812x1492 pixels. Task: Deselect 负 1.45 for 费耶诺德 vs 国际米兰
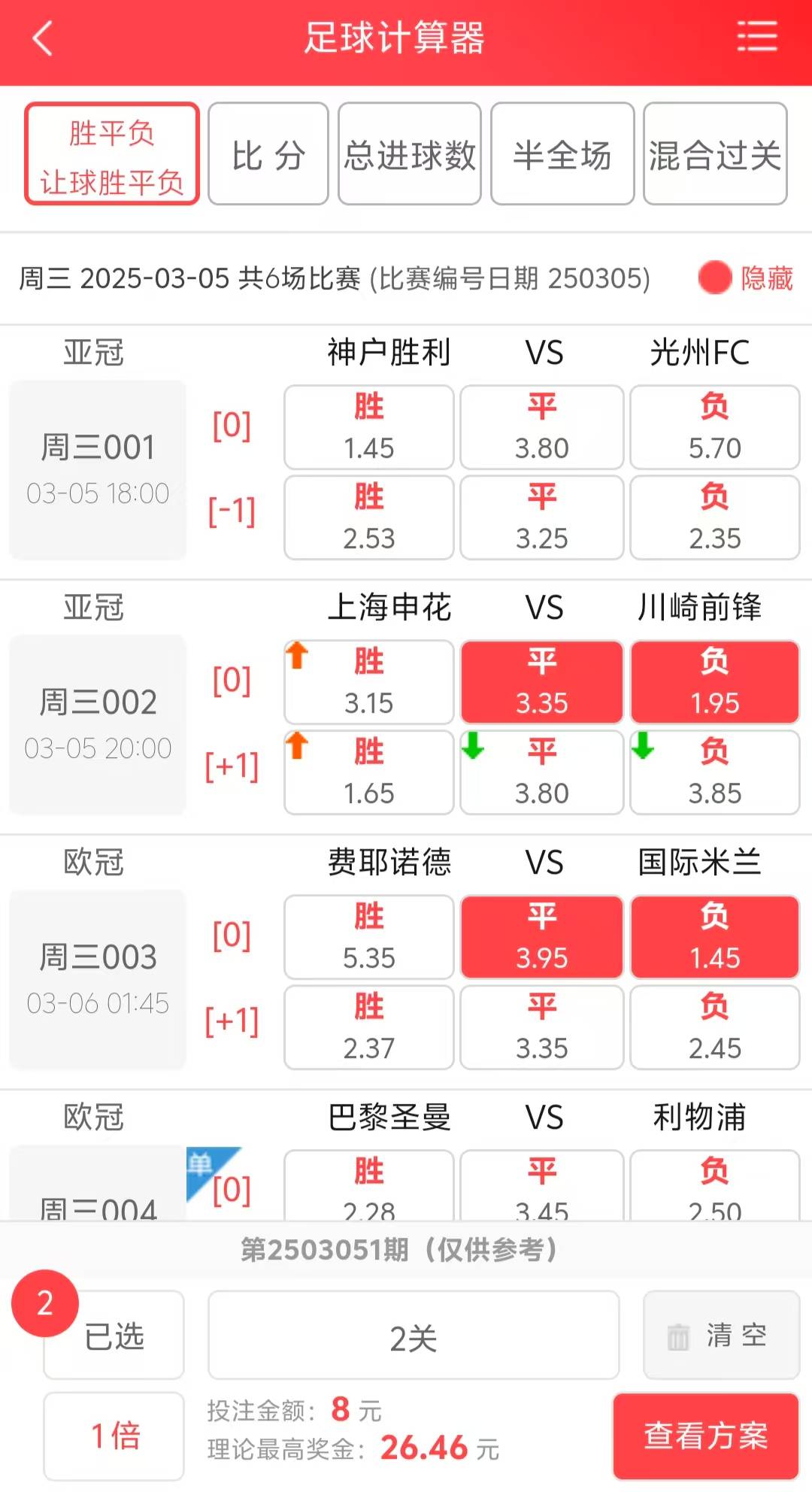coord(714,936)
